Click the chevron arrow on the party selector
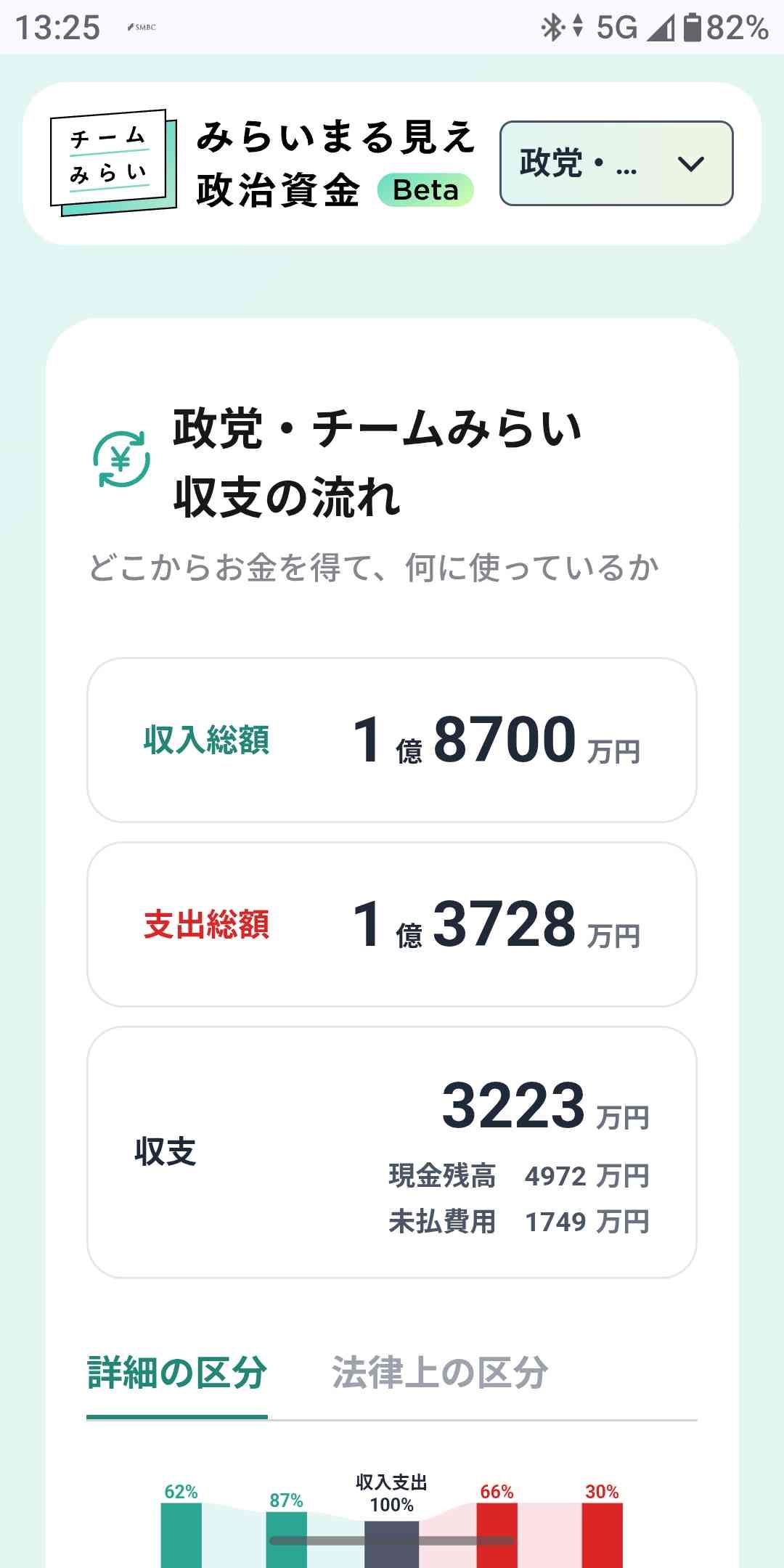The height and width of the screenshot is (1568, 784). click(690, 166)
